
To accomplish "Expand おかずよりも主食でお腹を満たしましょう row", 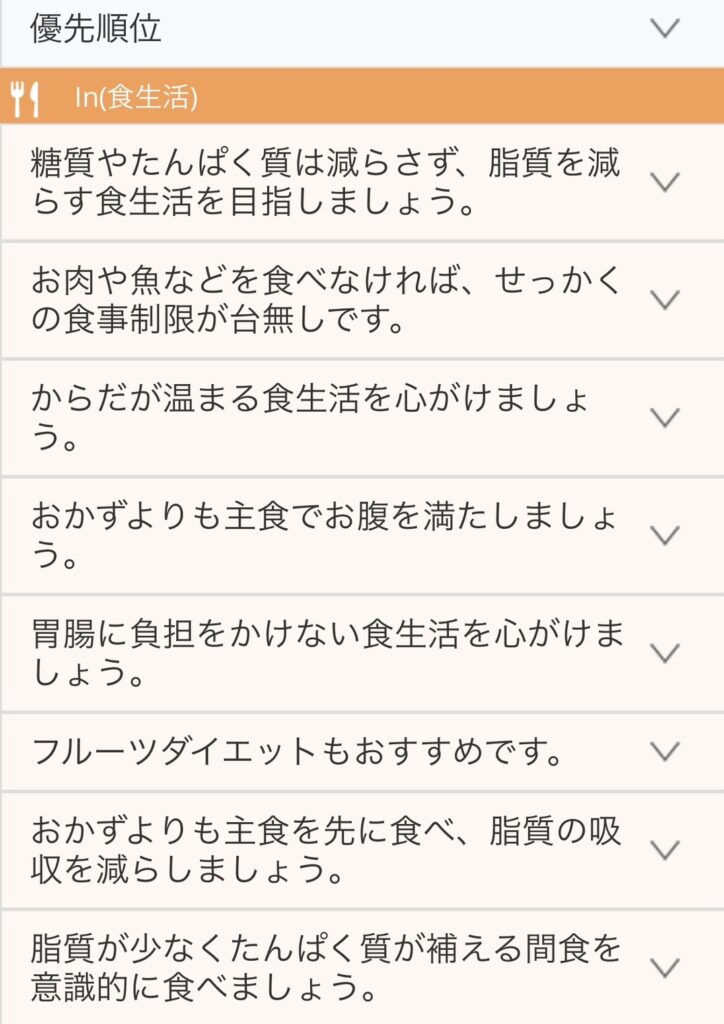I will pyautogui.click(x=664, y=535).
